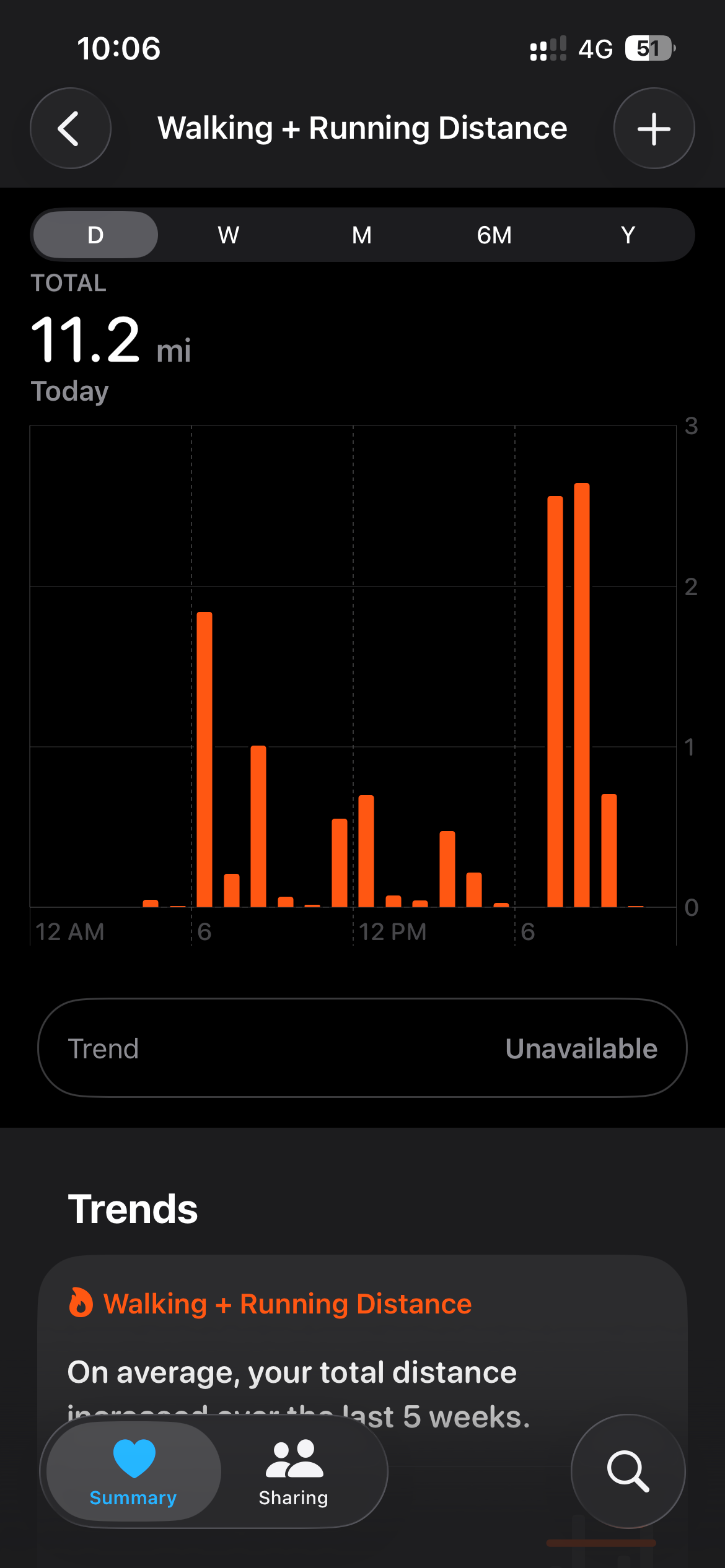Select the D day view
This screenshot has width=725, height=1568.
(95, 235)
